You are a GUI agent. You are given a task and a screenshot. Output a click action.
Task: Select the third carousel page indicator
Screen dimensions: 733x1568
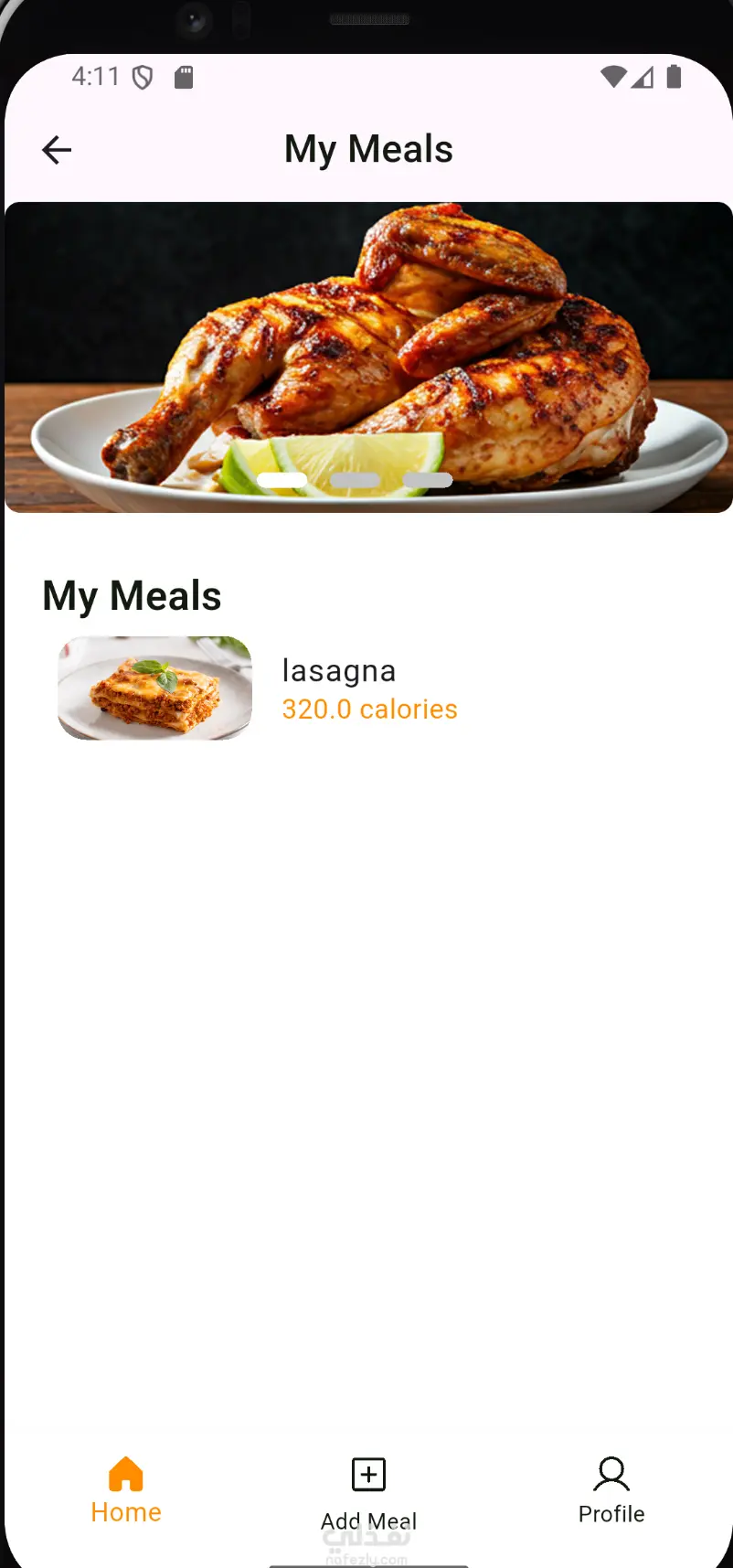click(428, 480)
